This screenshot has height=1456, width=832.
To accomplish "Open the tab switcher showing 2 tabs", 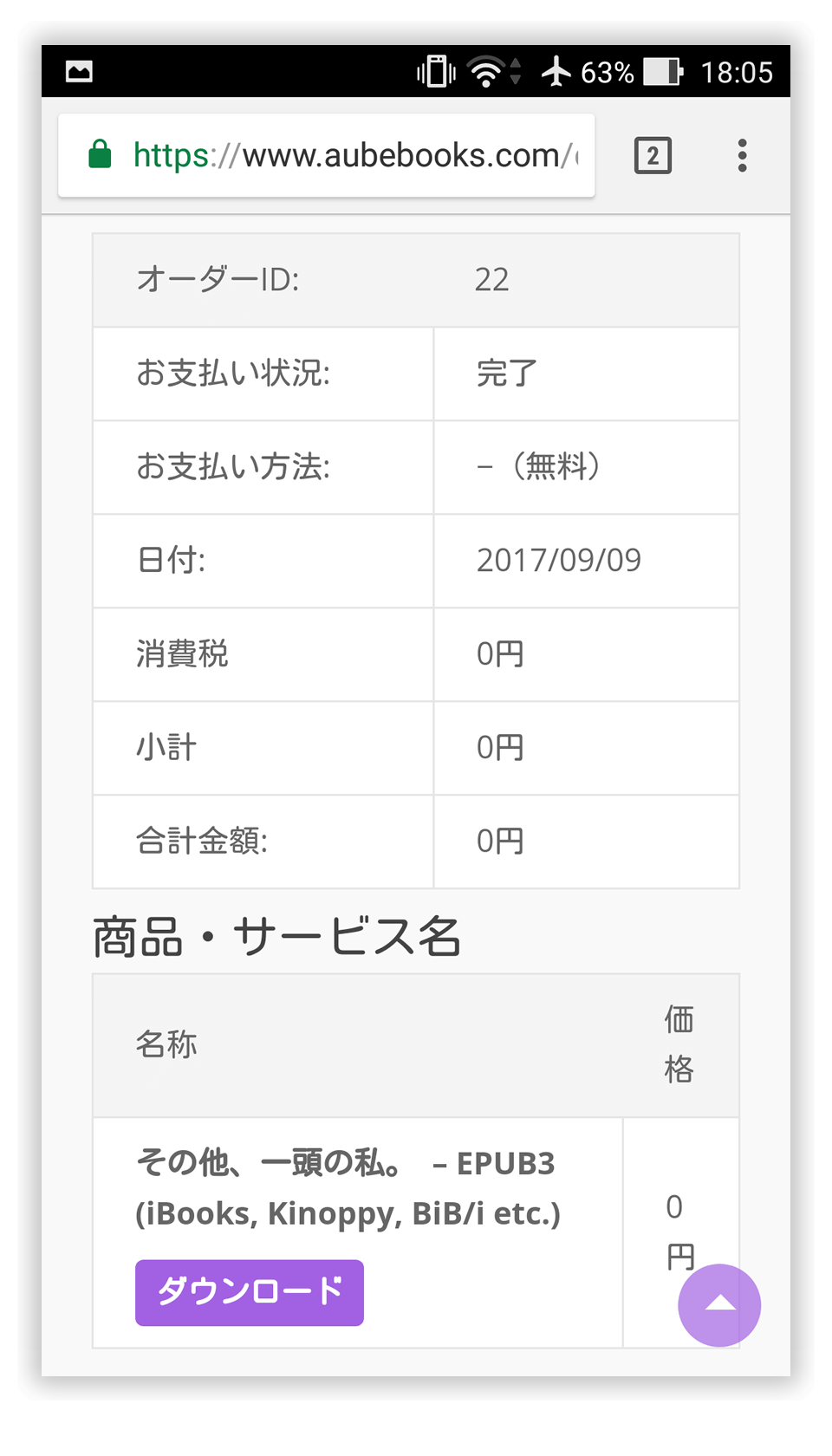I will pyautogui.click(x=653, y=156).
